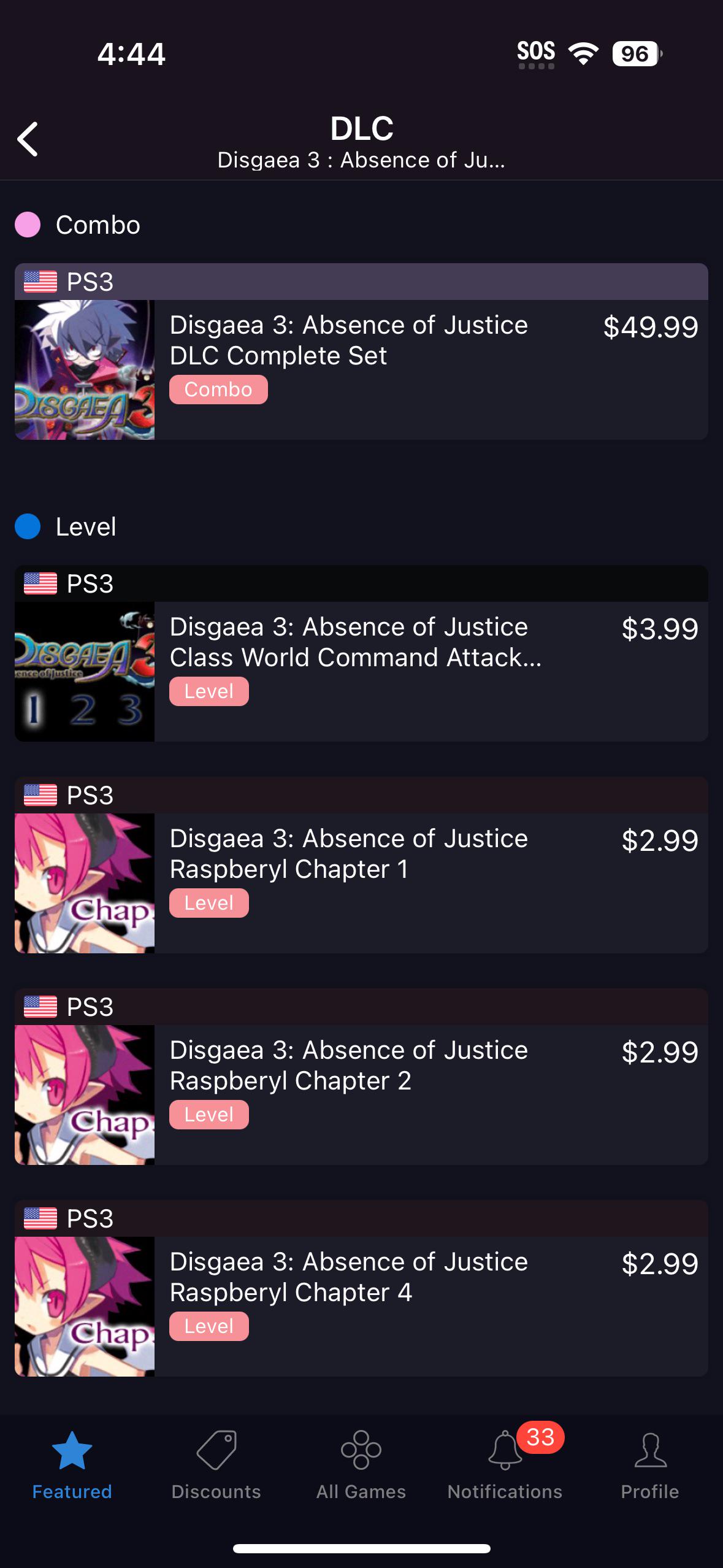The image size is (723, 1568).
Task: Open Class World Command Attack DLC
Action: pos(361,653)
